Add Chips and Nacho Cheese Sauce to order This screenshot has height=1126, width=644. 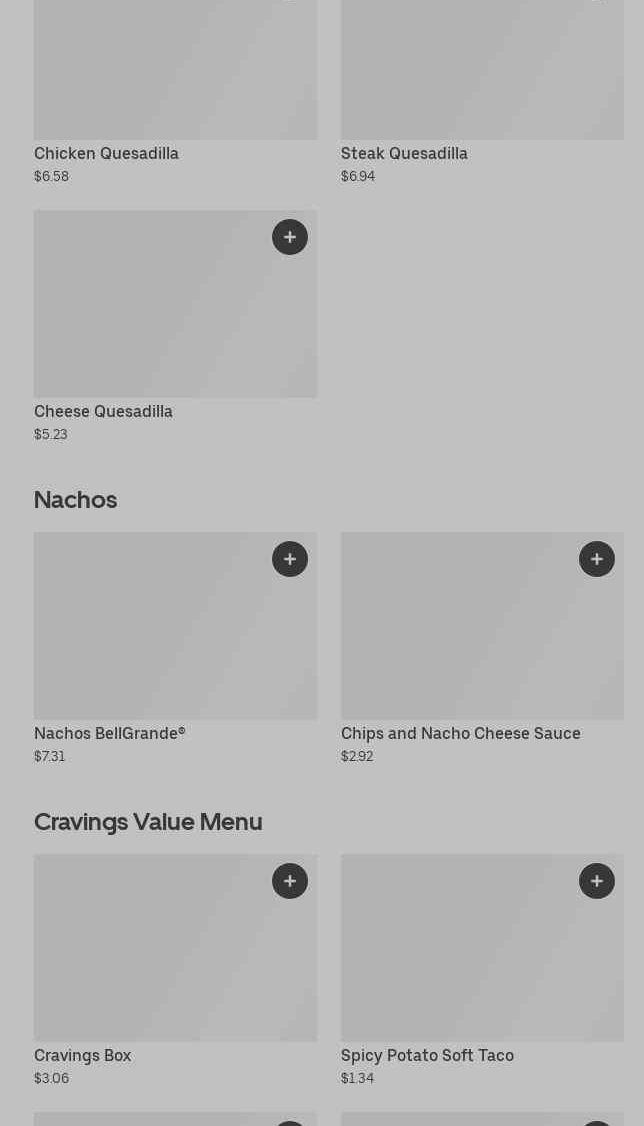pos(597,559)
